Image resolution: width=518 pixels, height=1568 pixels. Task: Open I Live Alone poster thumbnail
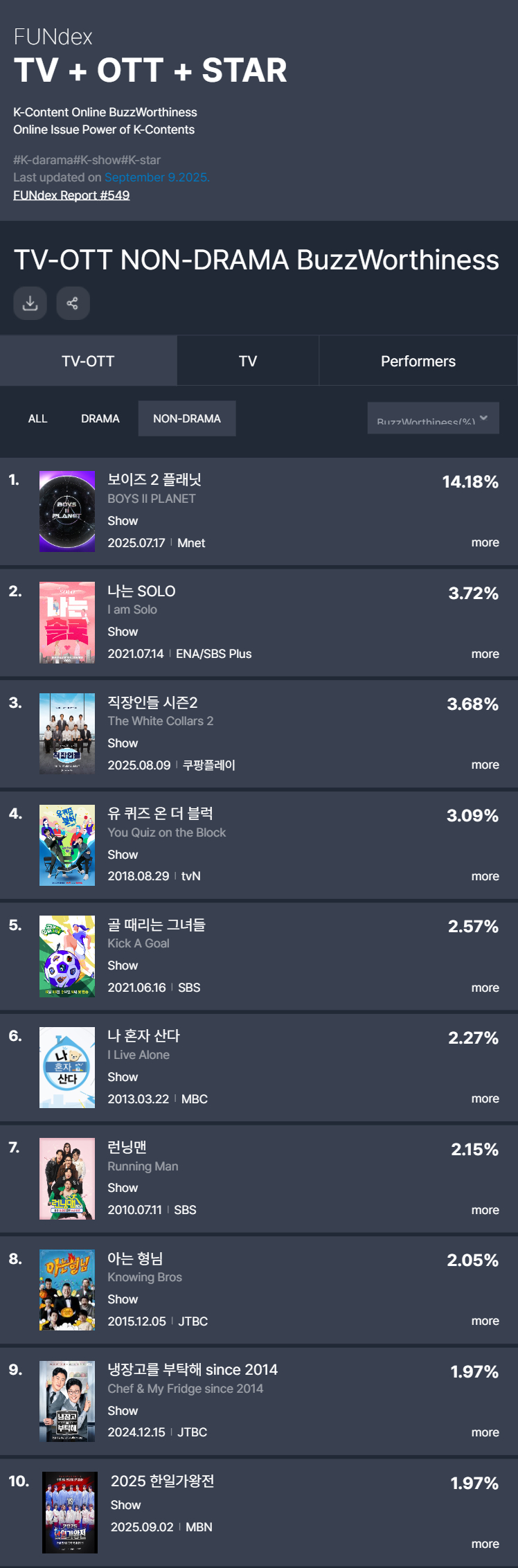coord(67,1067)
